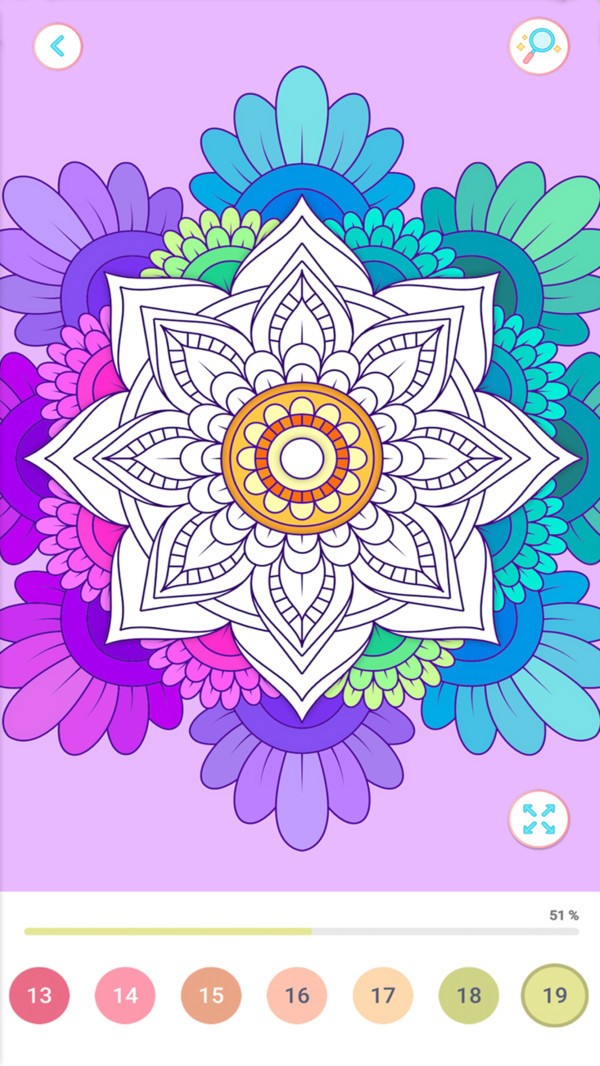Select color number 13
The height and width of the screenshot is (1066, 600).
coord(39,996)
